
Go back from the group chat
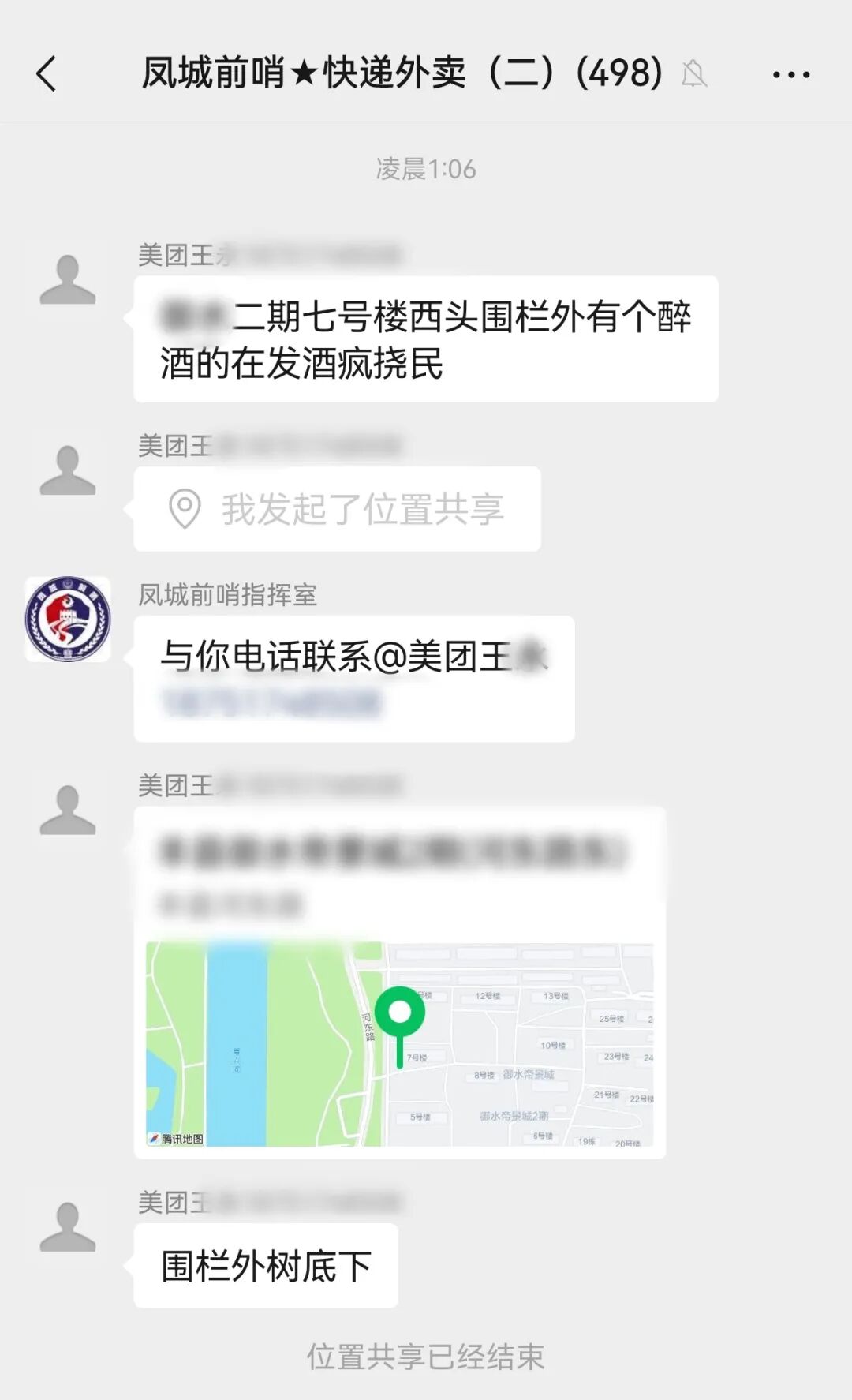click(47, 75)
